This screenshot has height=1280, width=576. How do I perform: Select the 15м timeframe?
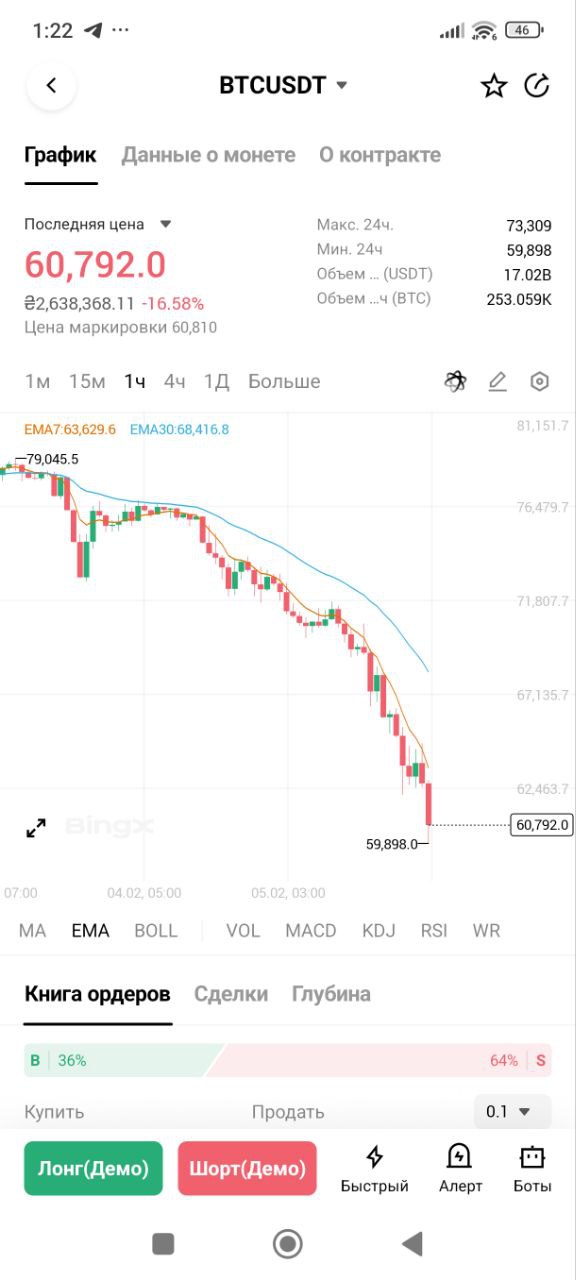87,381
